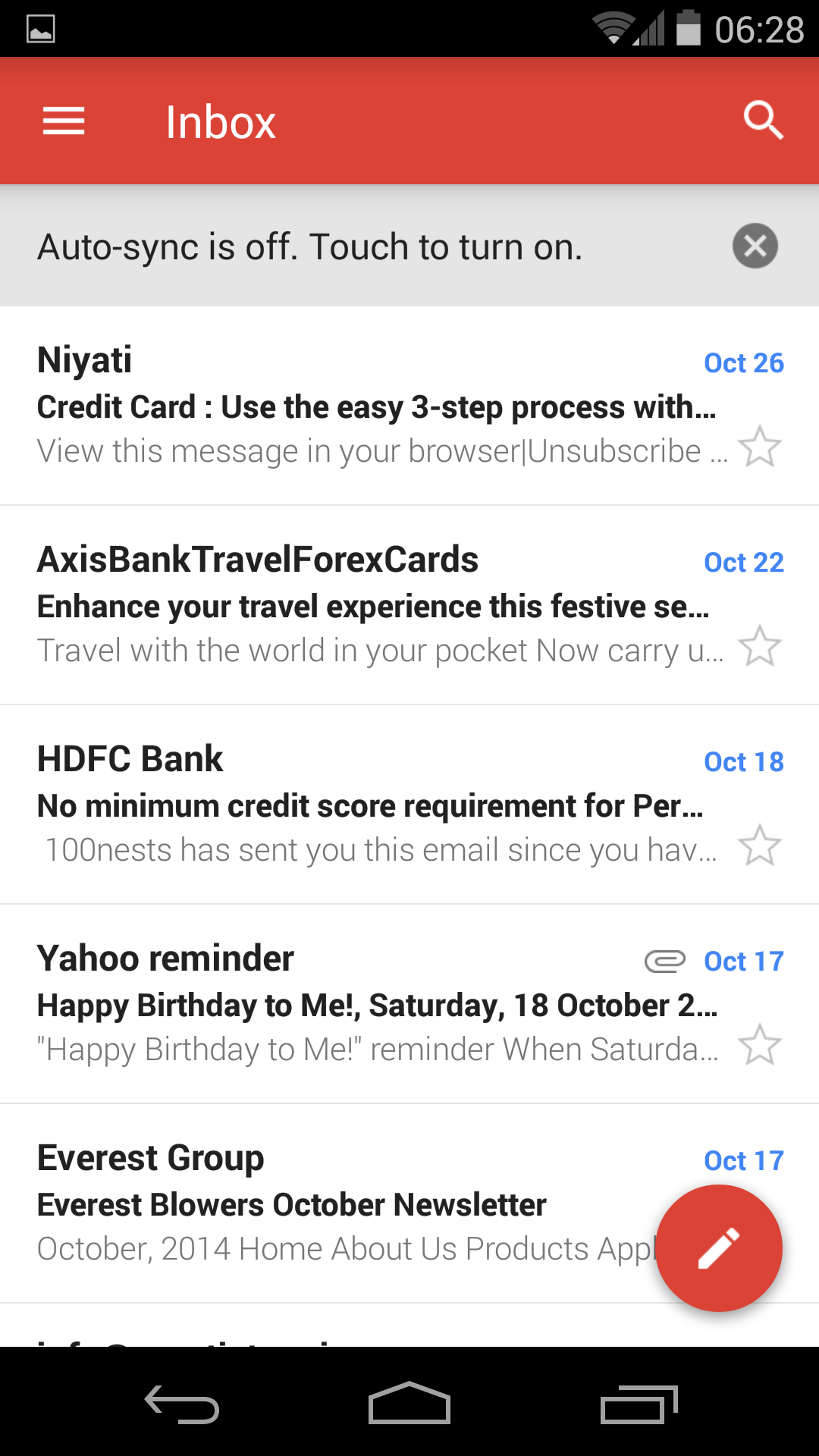819x1456 pixels.
Task: Go back using the system back button
Action: [182, 1404]
